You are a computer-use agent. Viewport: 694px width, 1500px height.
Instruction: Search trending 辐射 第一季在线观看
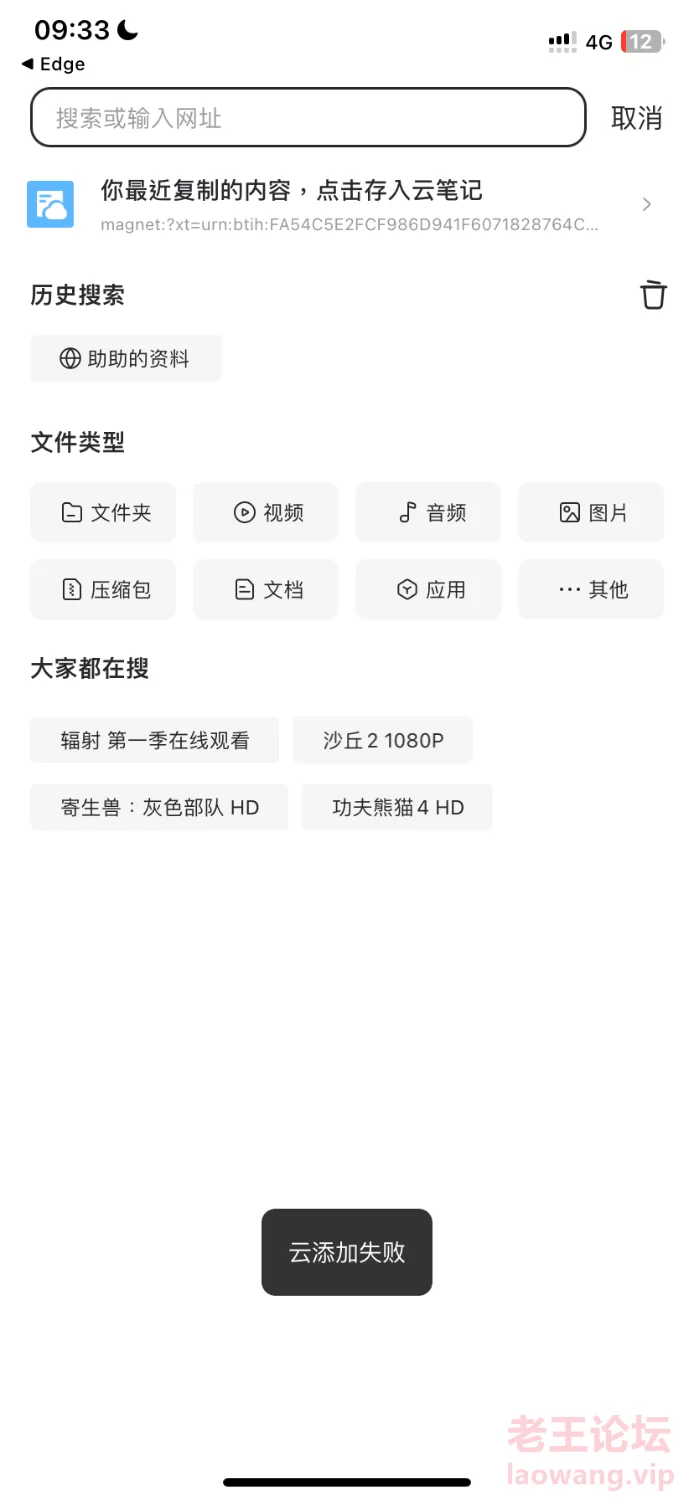tap(154, 740)
